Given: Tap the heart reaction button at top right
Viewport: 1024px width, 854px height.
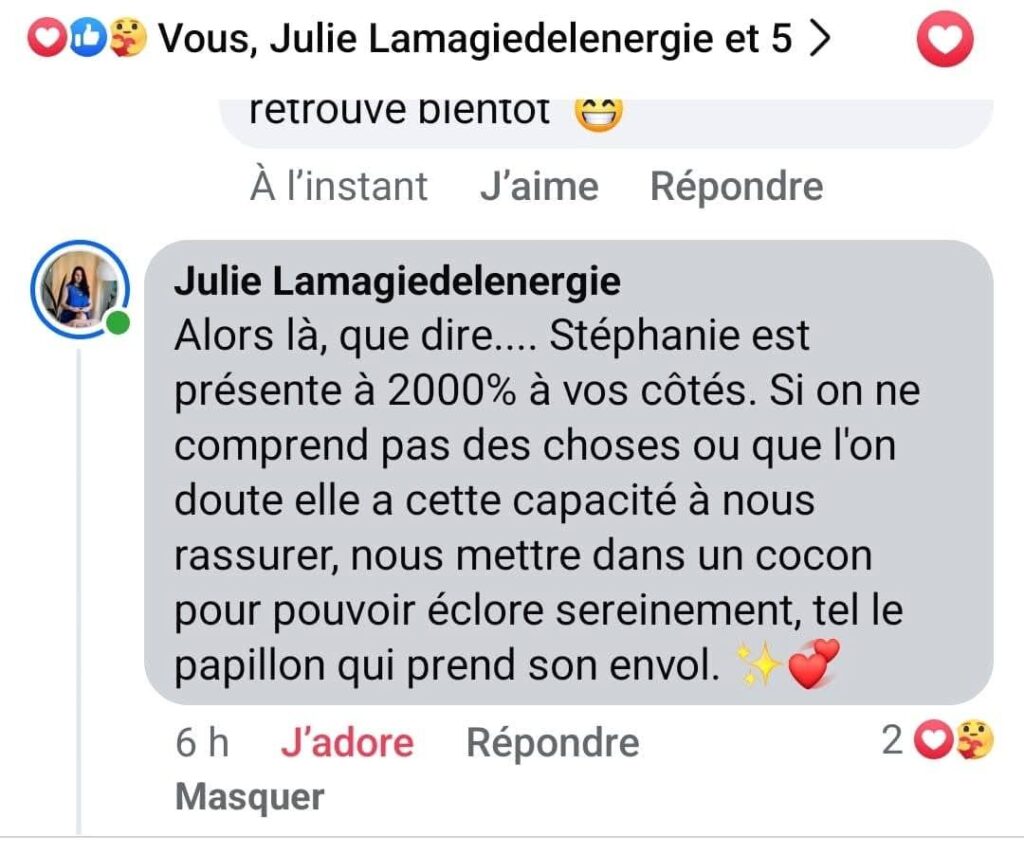Looking at the screenshot, I should pos(945,42).
